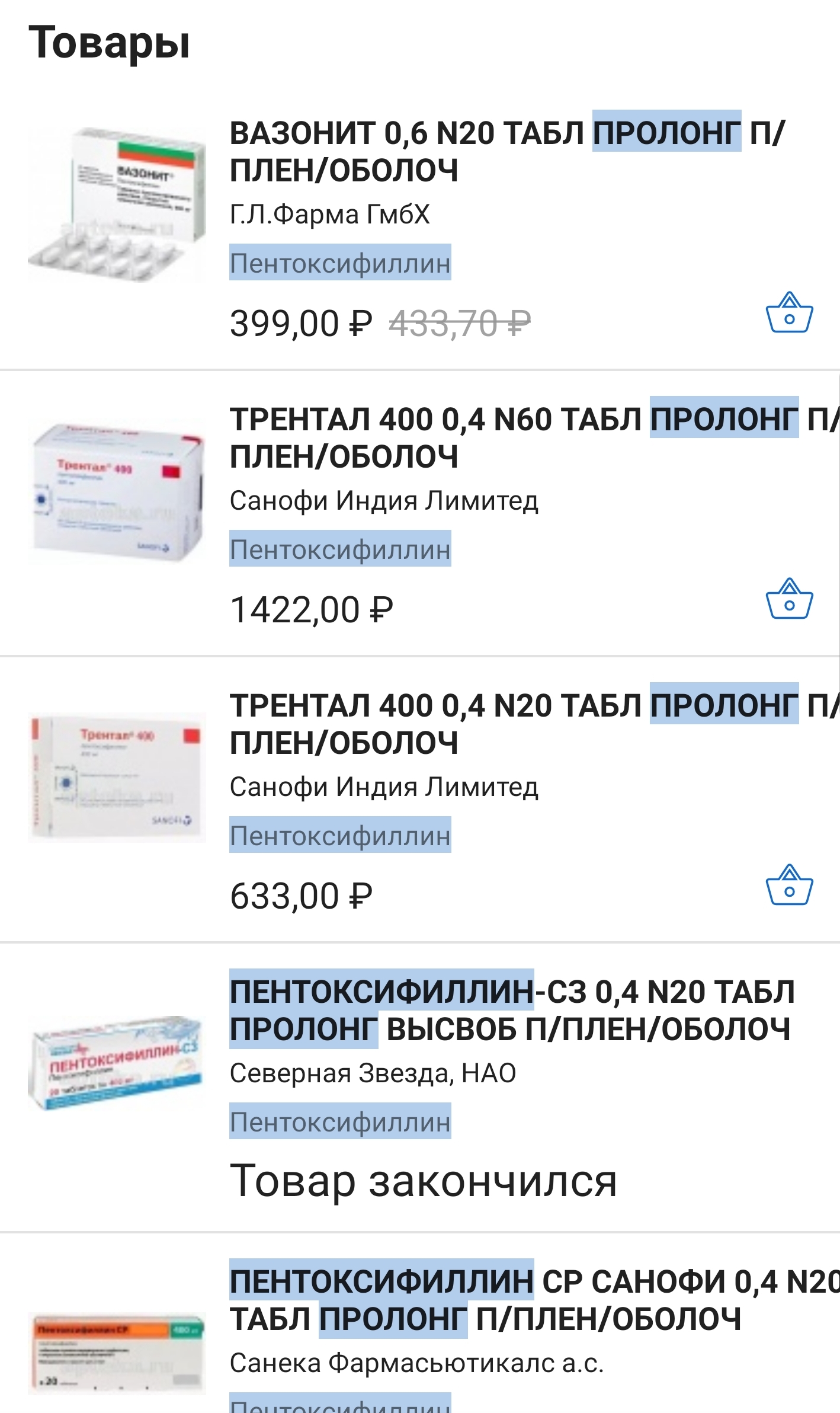View the ВАЗОНИТ package image
The image size is (840, 1413).
(117, 204)
